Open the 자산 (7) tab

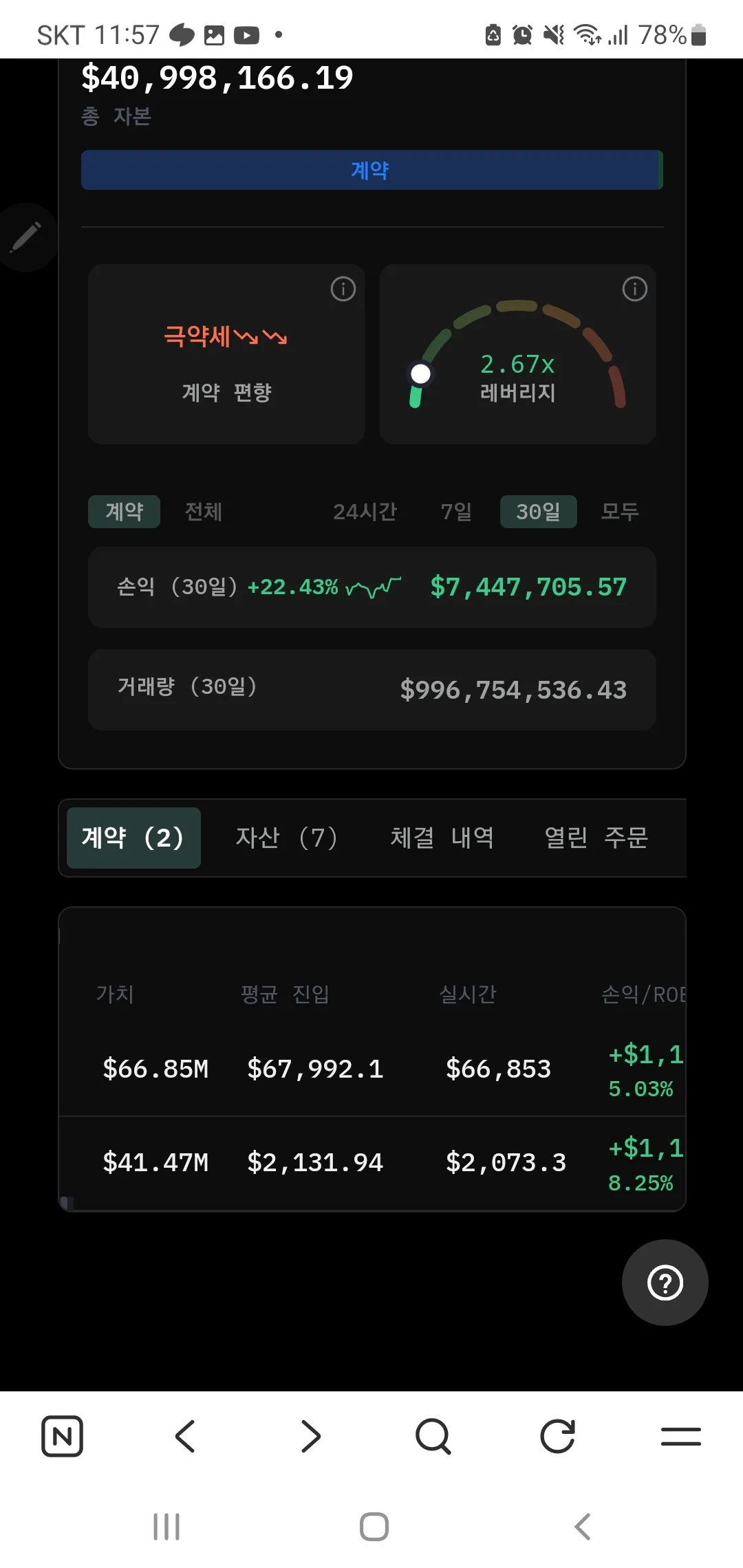pyautogui.click(x=287, y=838)
